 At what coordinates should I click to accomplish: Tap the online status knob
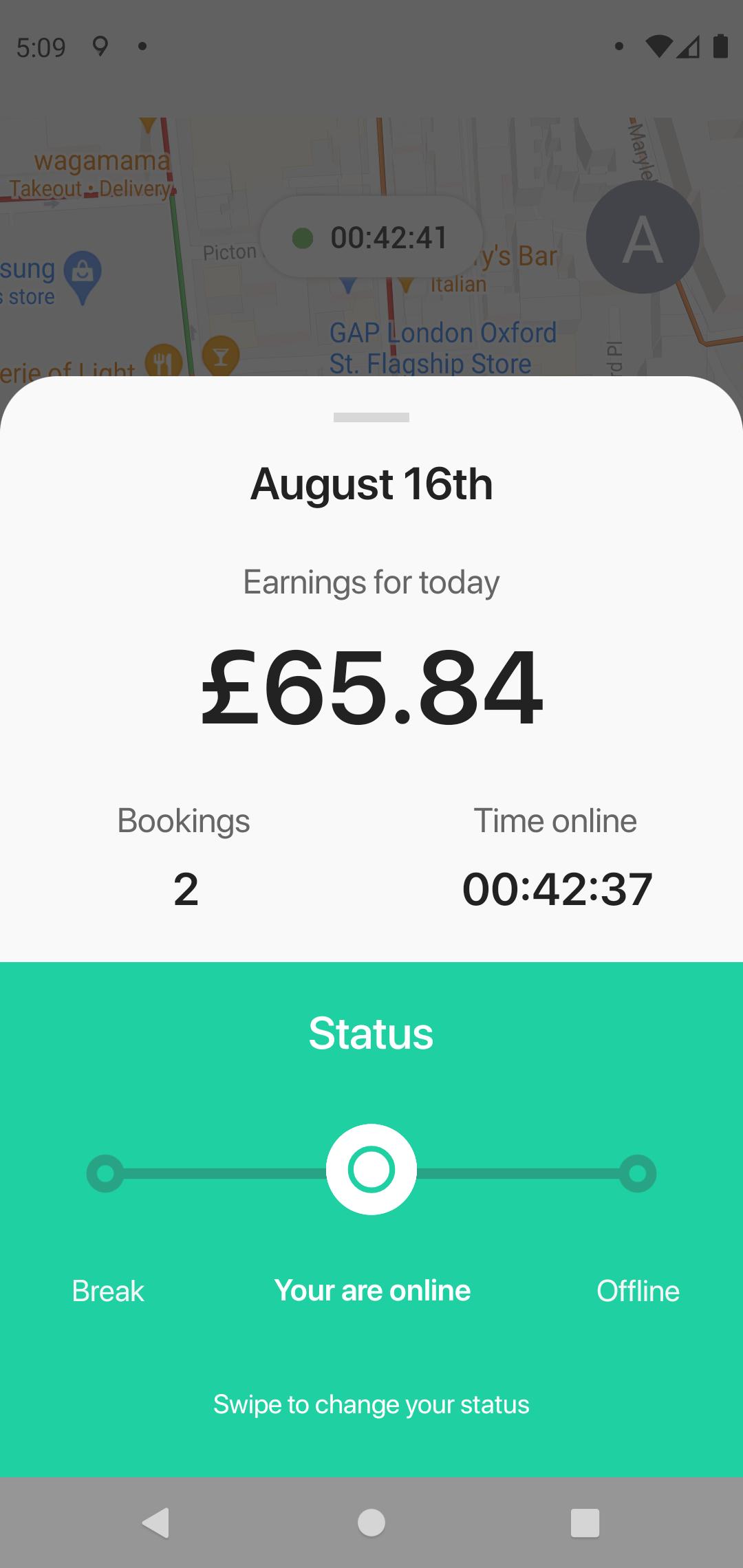pyautogui.click(x=371, y=1170)
